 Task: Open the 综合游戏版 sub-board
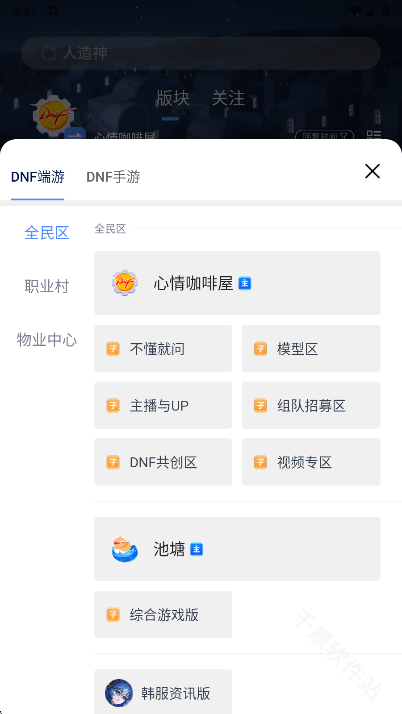pos(163,614)
